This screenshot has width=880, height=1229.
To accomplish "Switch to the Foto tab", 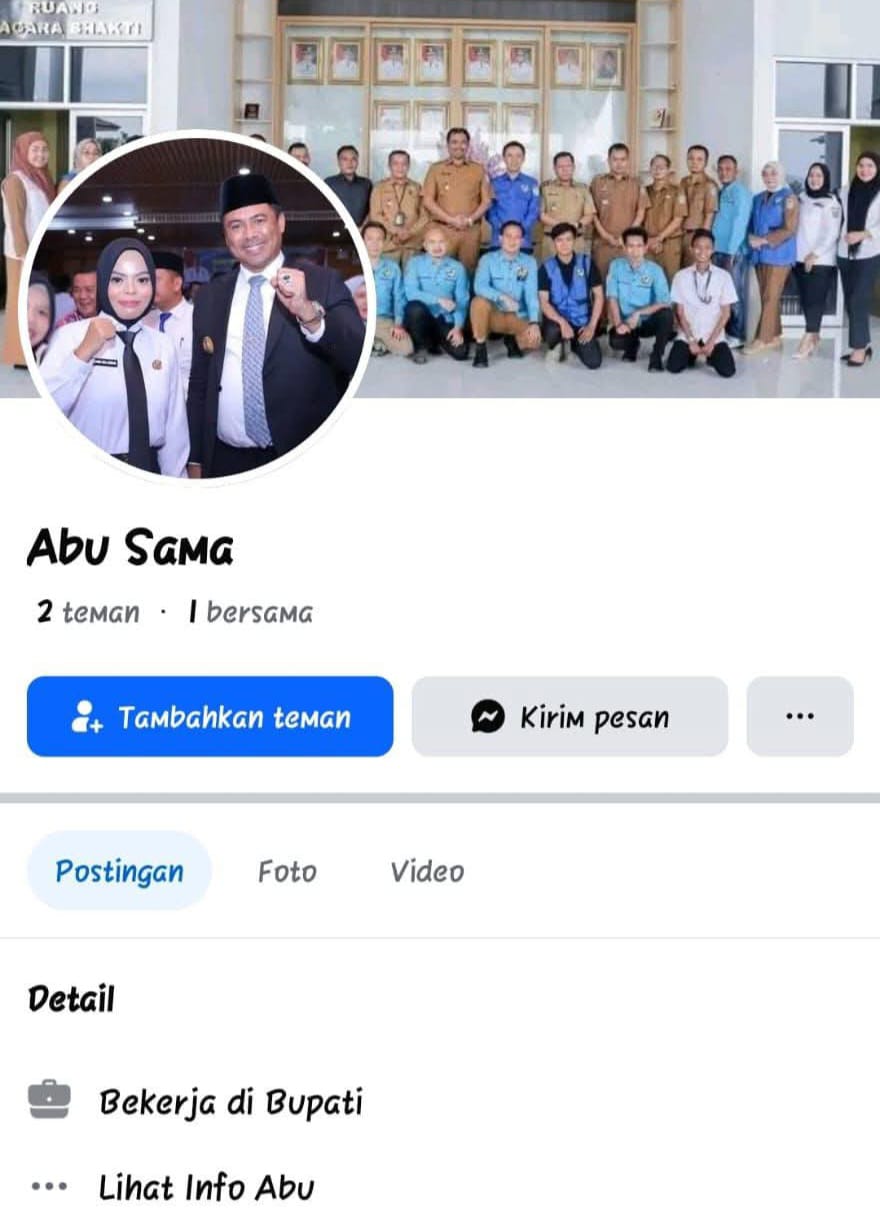I will (x=287, y=872).
